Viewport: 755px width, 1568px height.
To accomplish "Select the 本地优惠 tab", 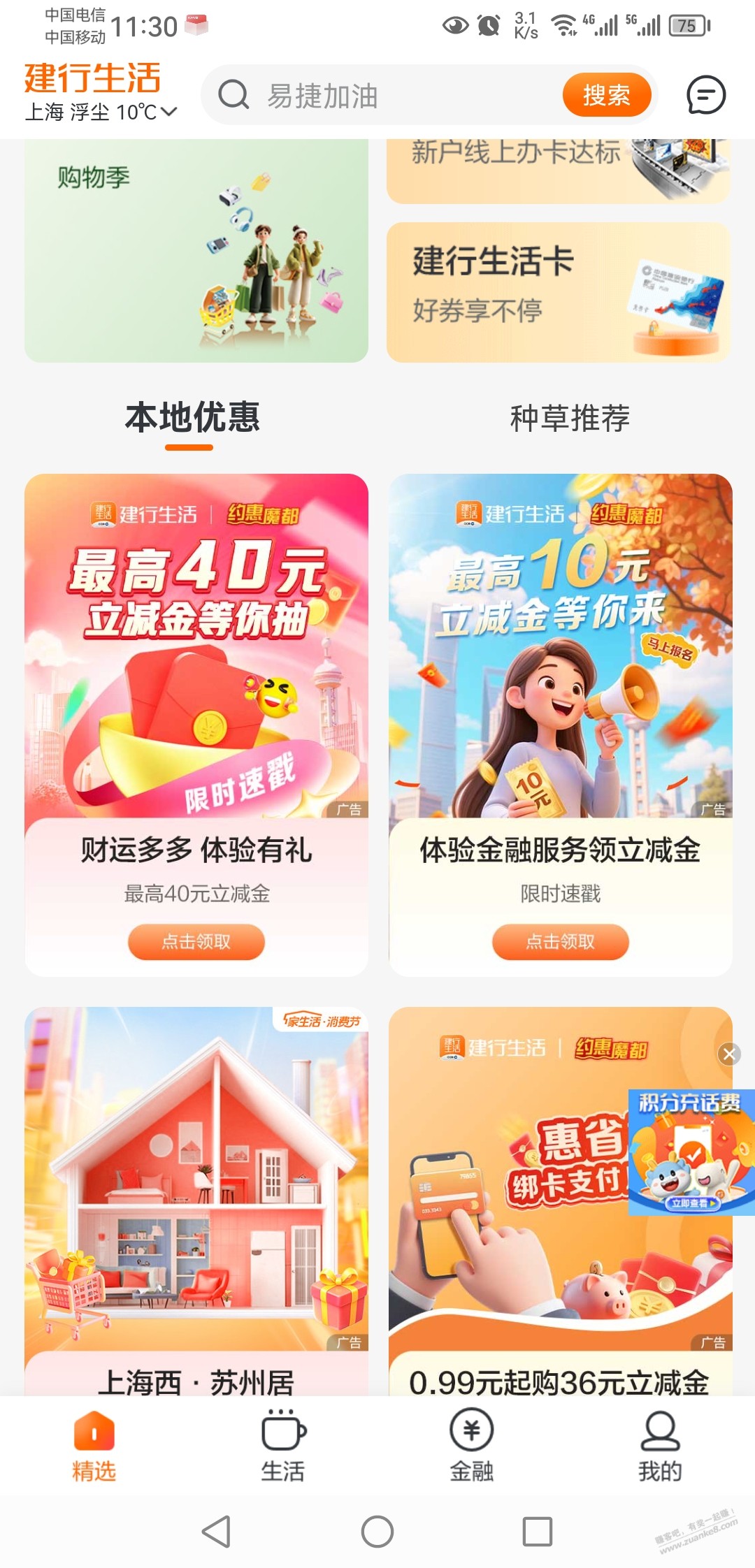I will point(192,418).
